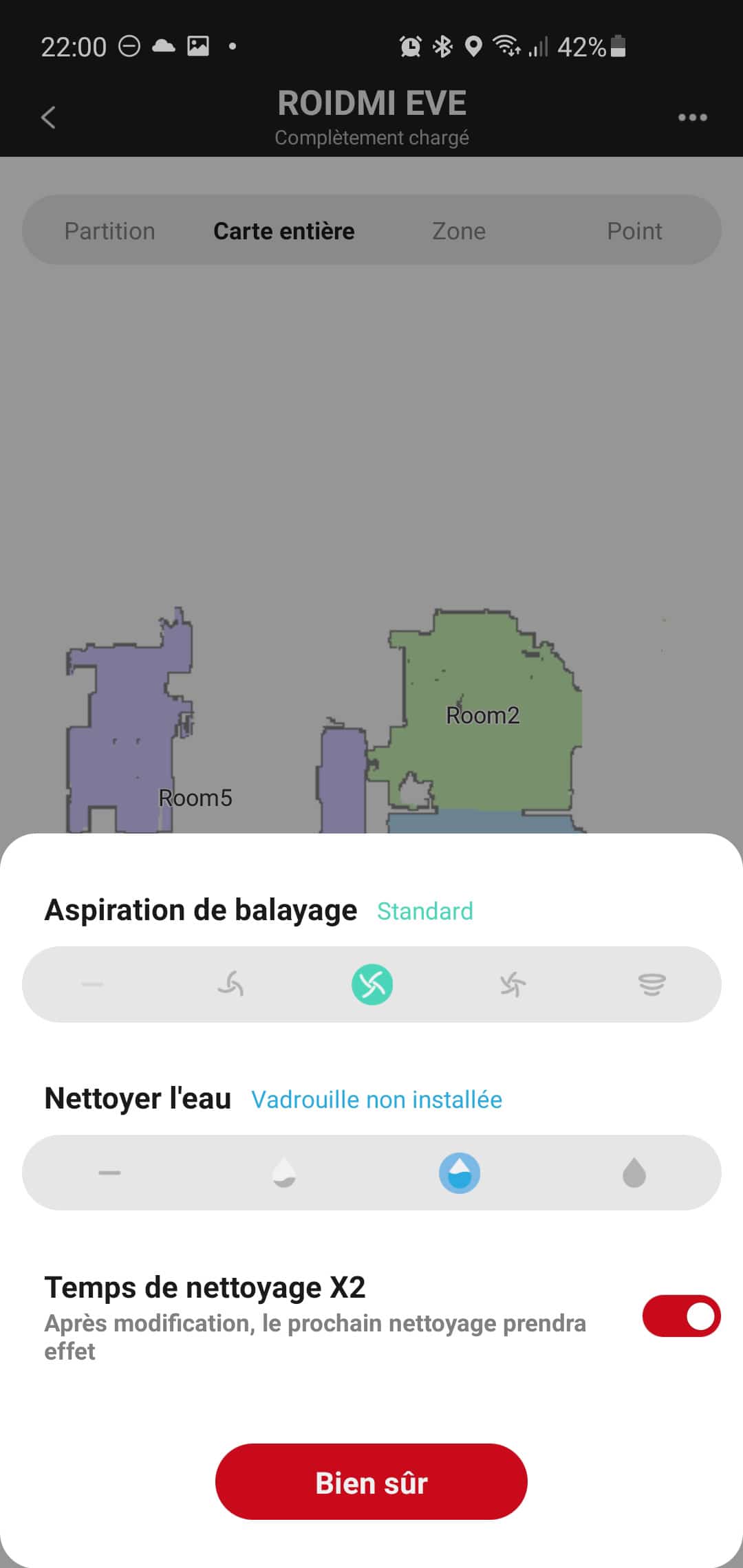Screen dimensions: 743x1568
Task: Switch to the Point tab
Action: coord(634,231)
